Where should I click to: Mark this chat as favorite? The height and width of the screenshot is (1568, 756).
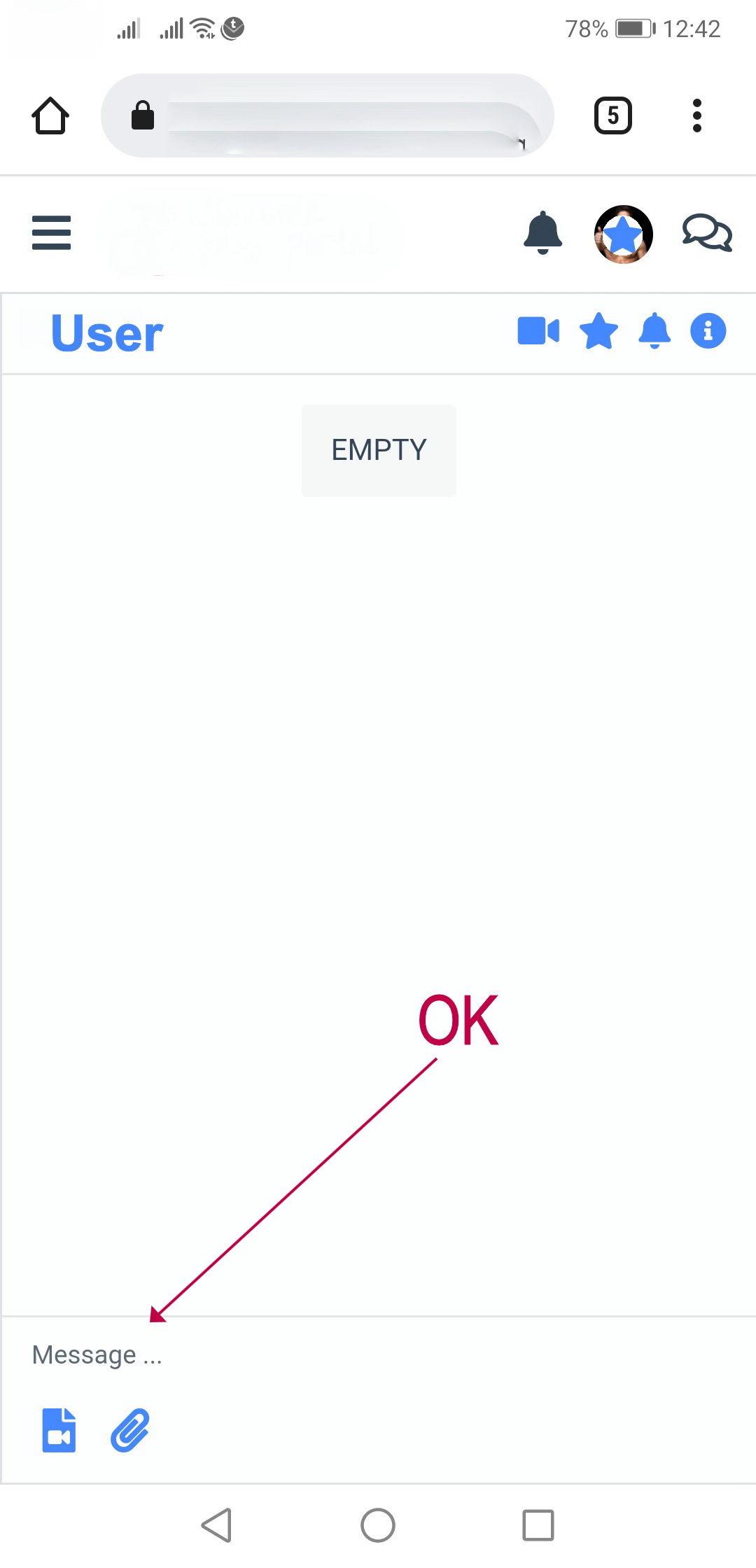[599, 331]
